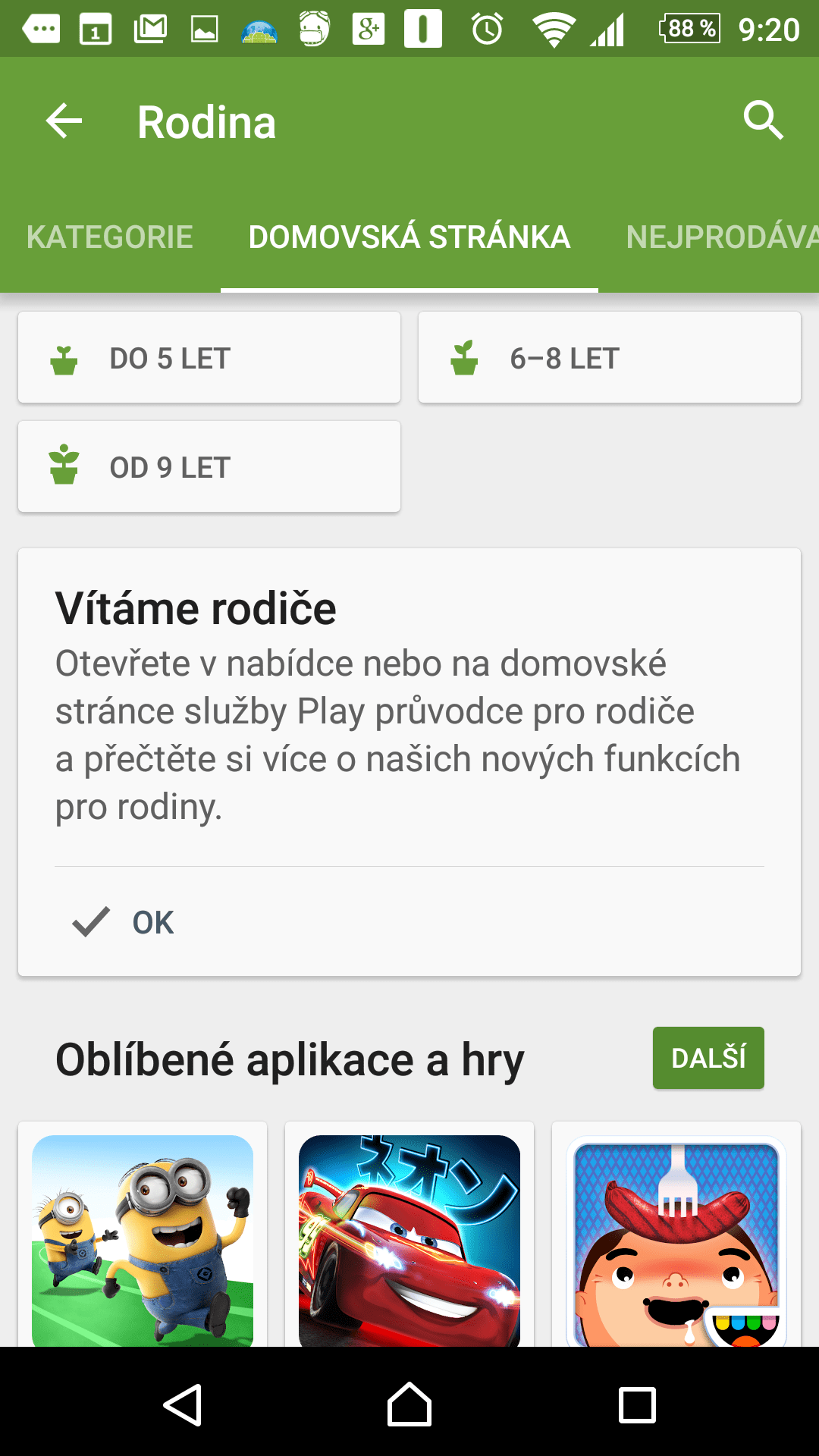Dismiss the welcome card with OK
This screenshot has width=819, height=1456.
[x=124, y=922]
